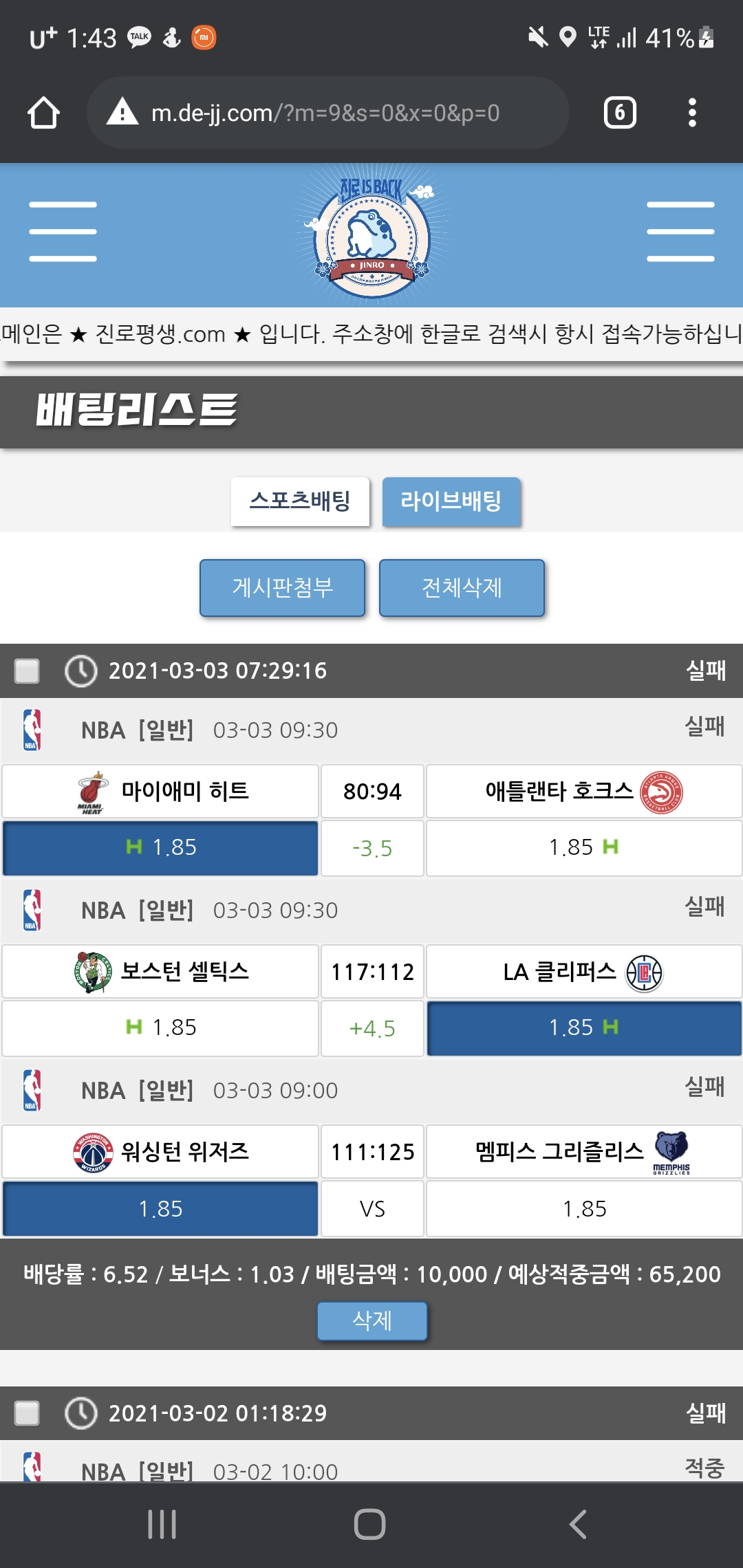Viewport: 743px width, 1568px height.
Task: Open the right hamburger menu
Action: tap(680, 232)
